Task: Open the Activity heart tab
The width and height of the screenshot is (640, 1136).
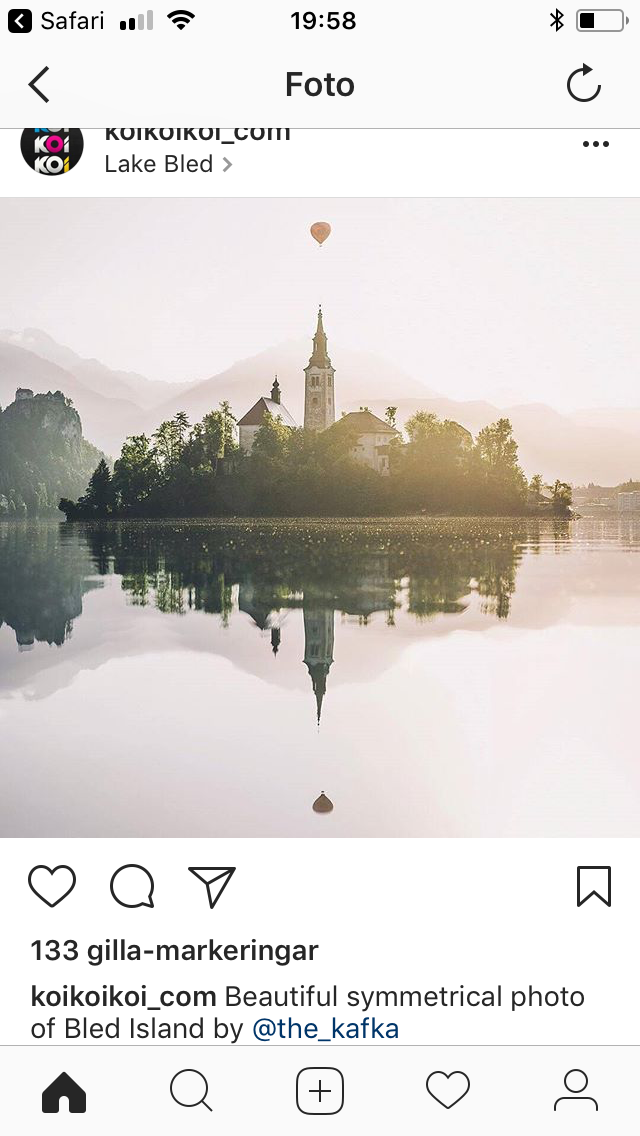Action: 447,1091
